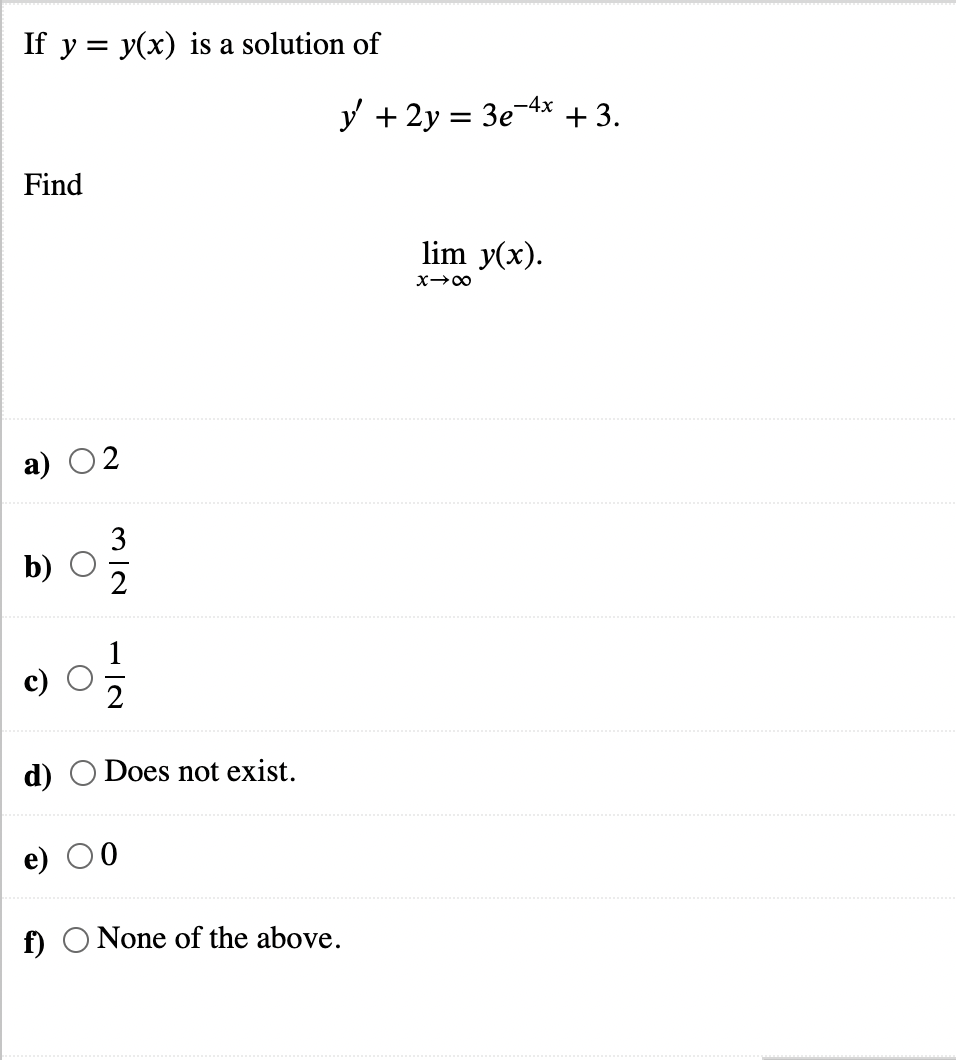The width and height of the screenshot is (956, 1060).
Task: Click the option d) label
Action: click(x=39, y=774)
